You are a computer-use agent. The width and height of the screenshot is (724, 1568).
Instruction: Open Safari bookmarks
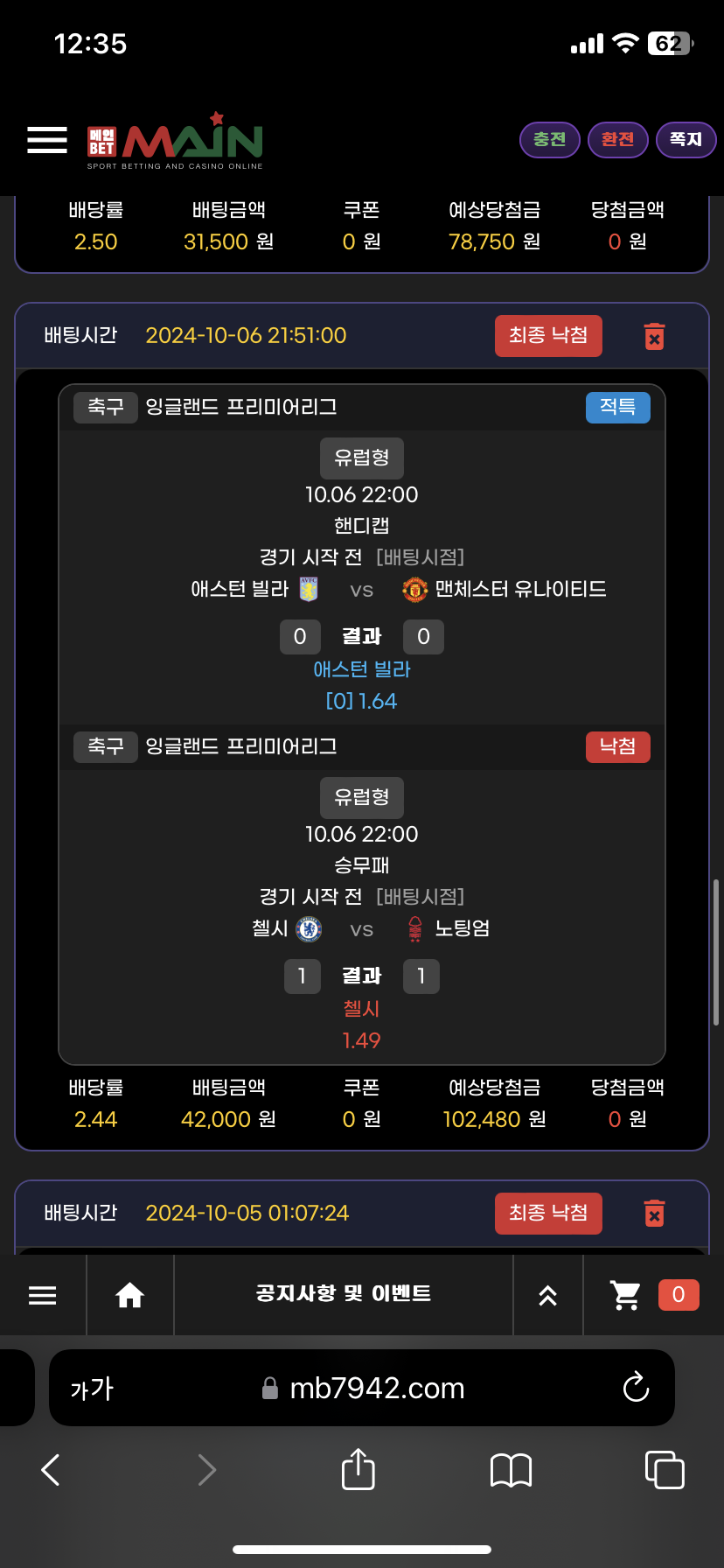coord(512,1470)
